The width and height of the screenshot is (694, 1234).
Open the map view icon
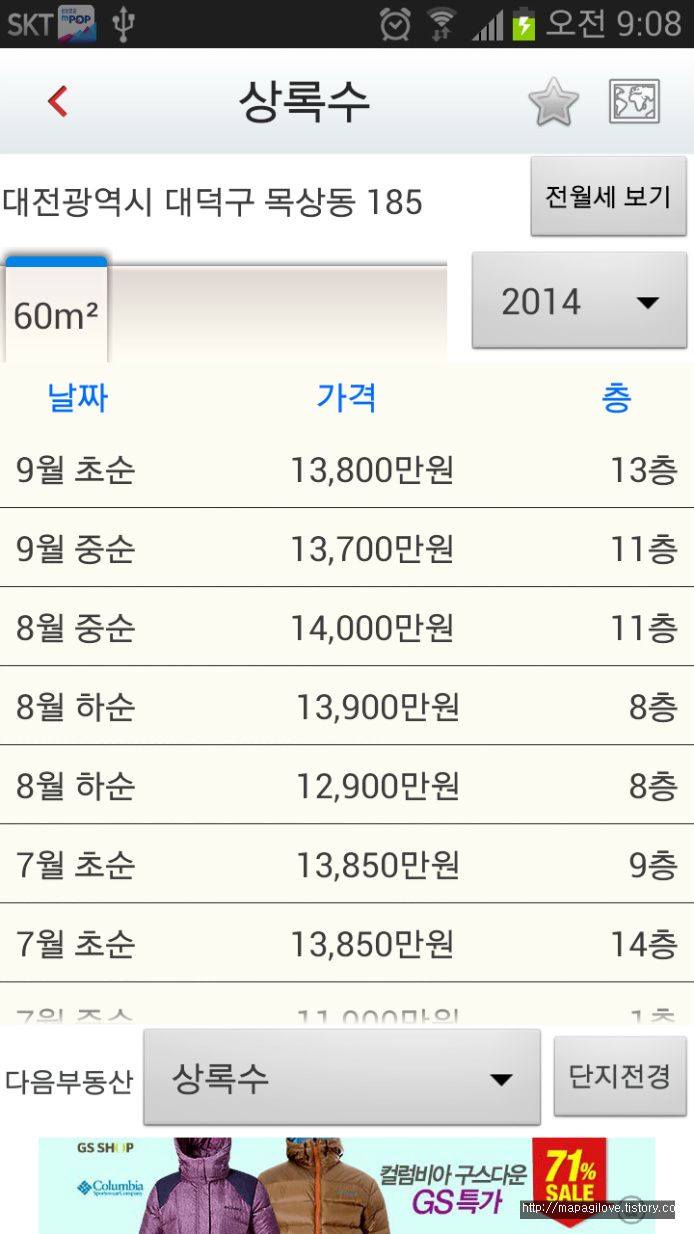click(x=634, y=101)
